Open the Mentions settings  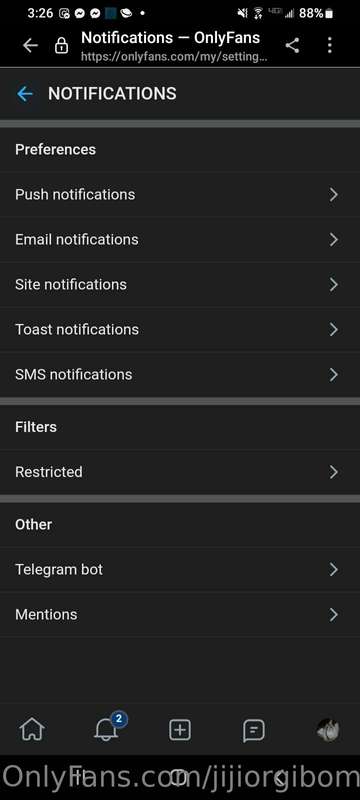coord(180,614)
